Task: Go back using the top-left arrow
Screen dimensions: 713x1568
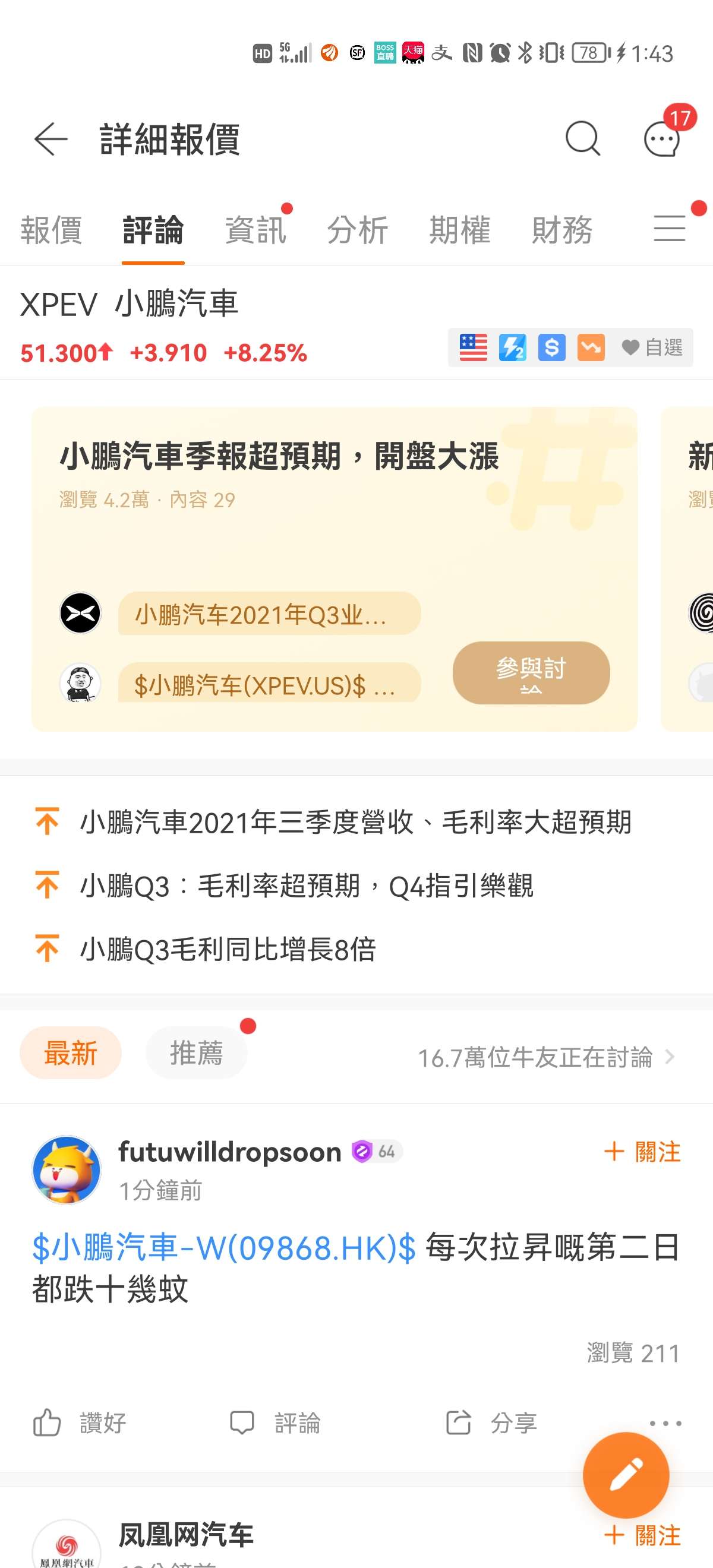Action: 51,139
